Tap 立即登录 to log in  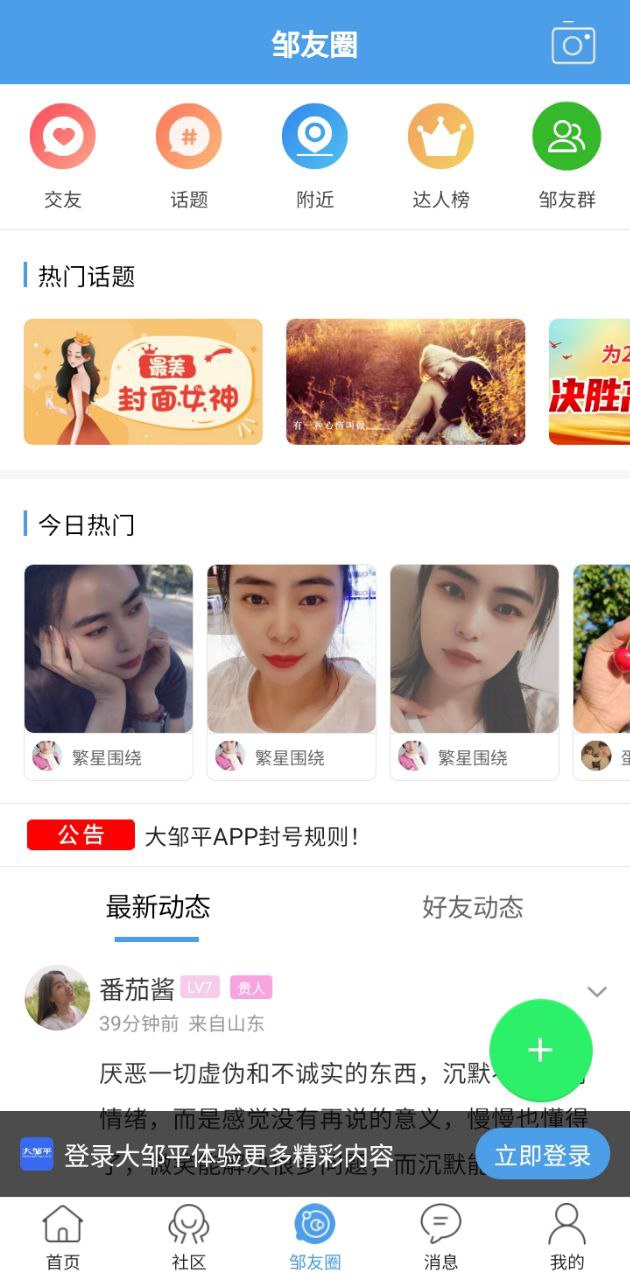tap(542, 1156)
